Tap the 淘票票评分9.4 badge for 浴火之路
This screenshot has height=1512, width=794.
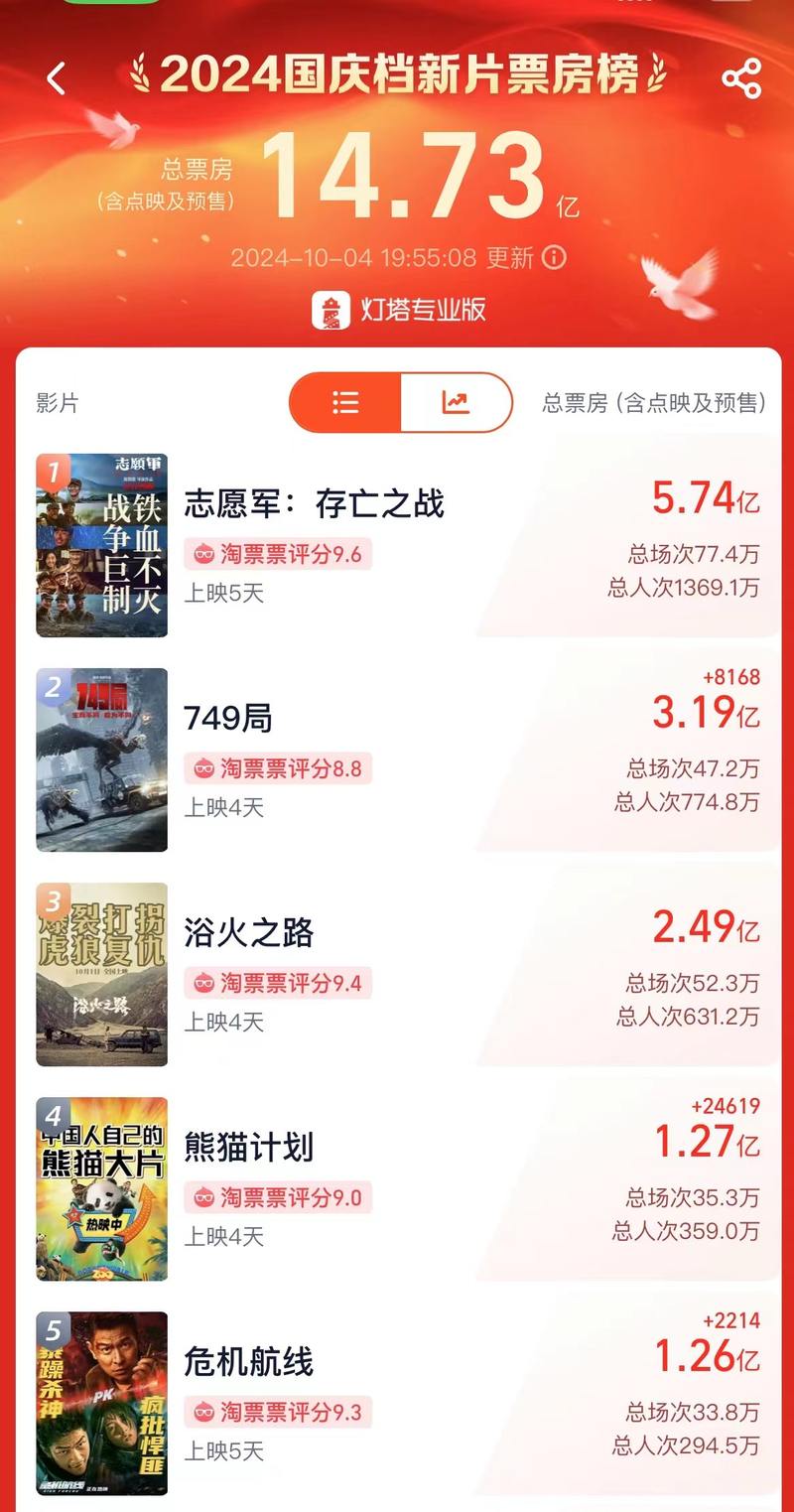[279, 985]
